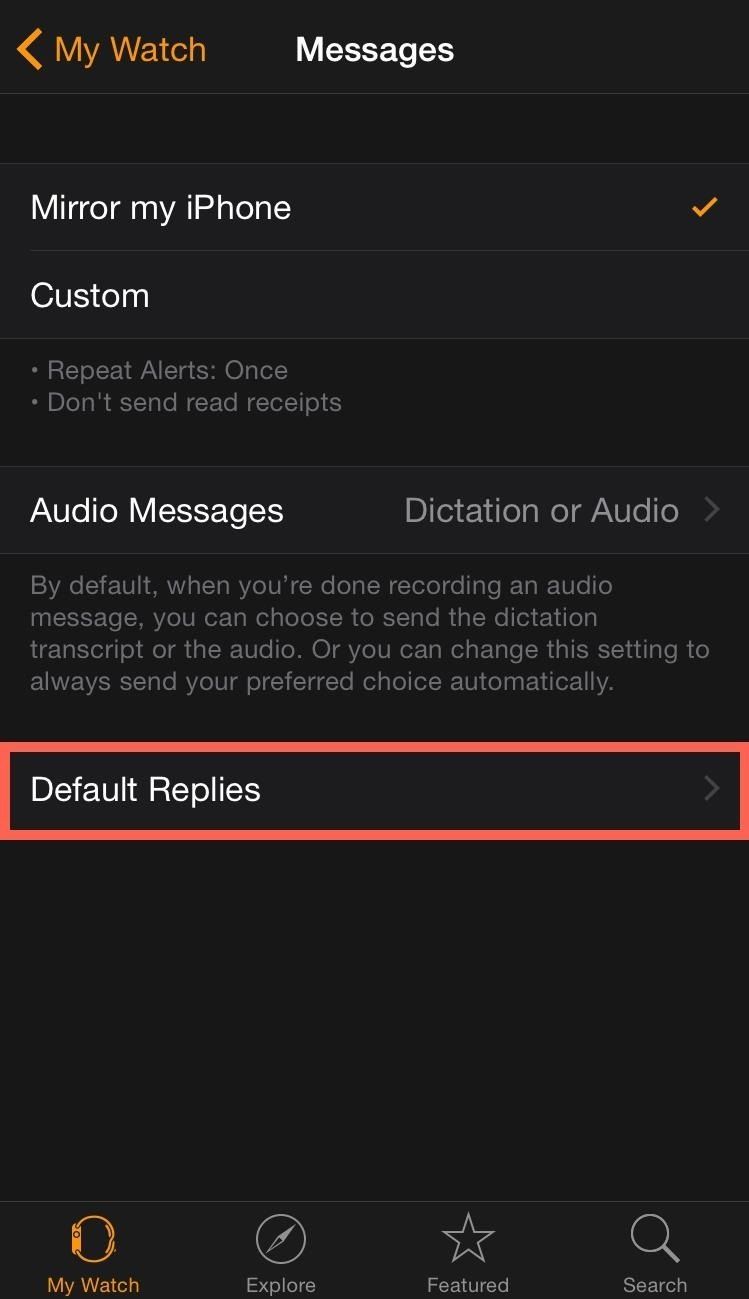Go to the Search tab

(655, 1254)
